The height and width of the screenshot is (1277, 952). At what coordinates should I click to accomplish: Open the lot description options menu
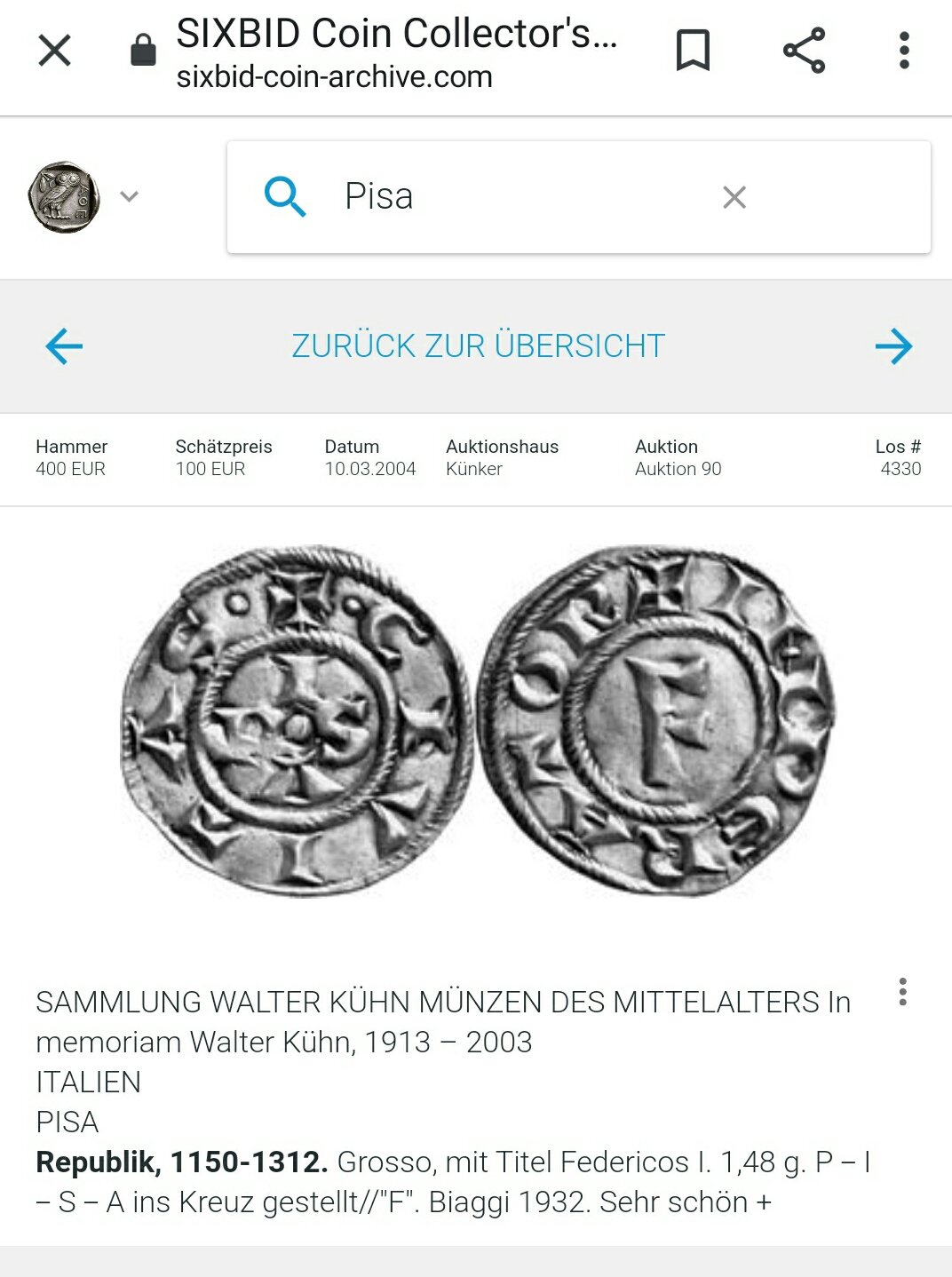click(902, 992)
